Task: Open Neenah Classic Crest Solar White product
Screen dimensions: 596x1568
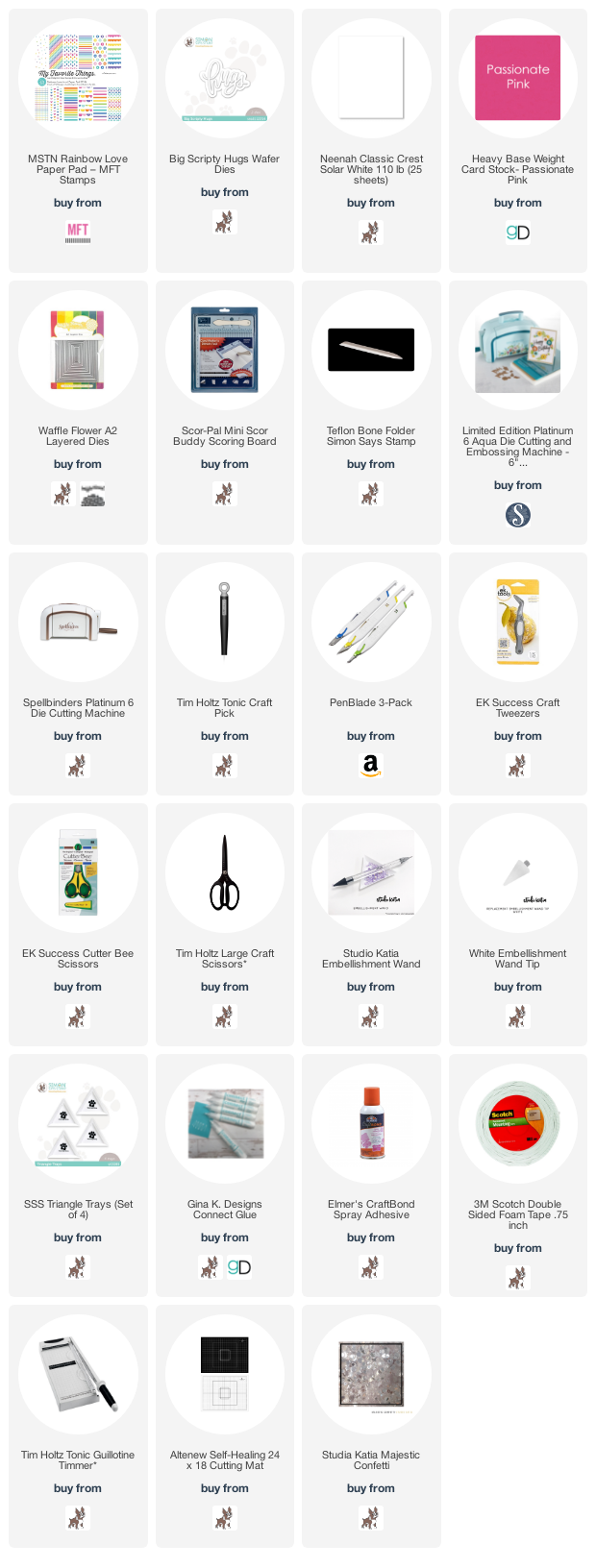Action: click(371, 78)
